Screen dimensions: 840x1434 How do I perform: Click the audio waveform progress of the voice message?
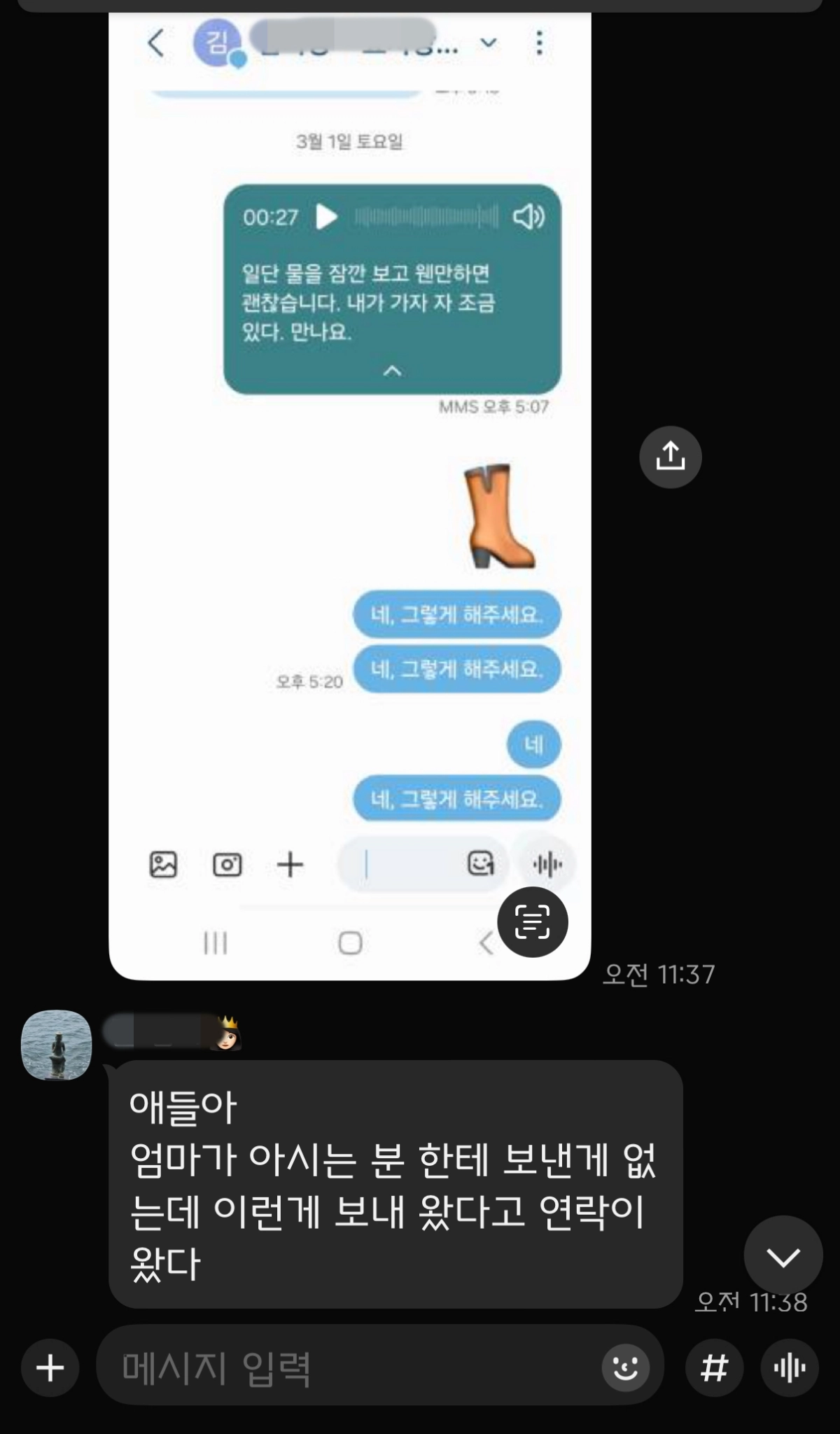click(x=423, y=218)
